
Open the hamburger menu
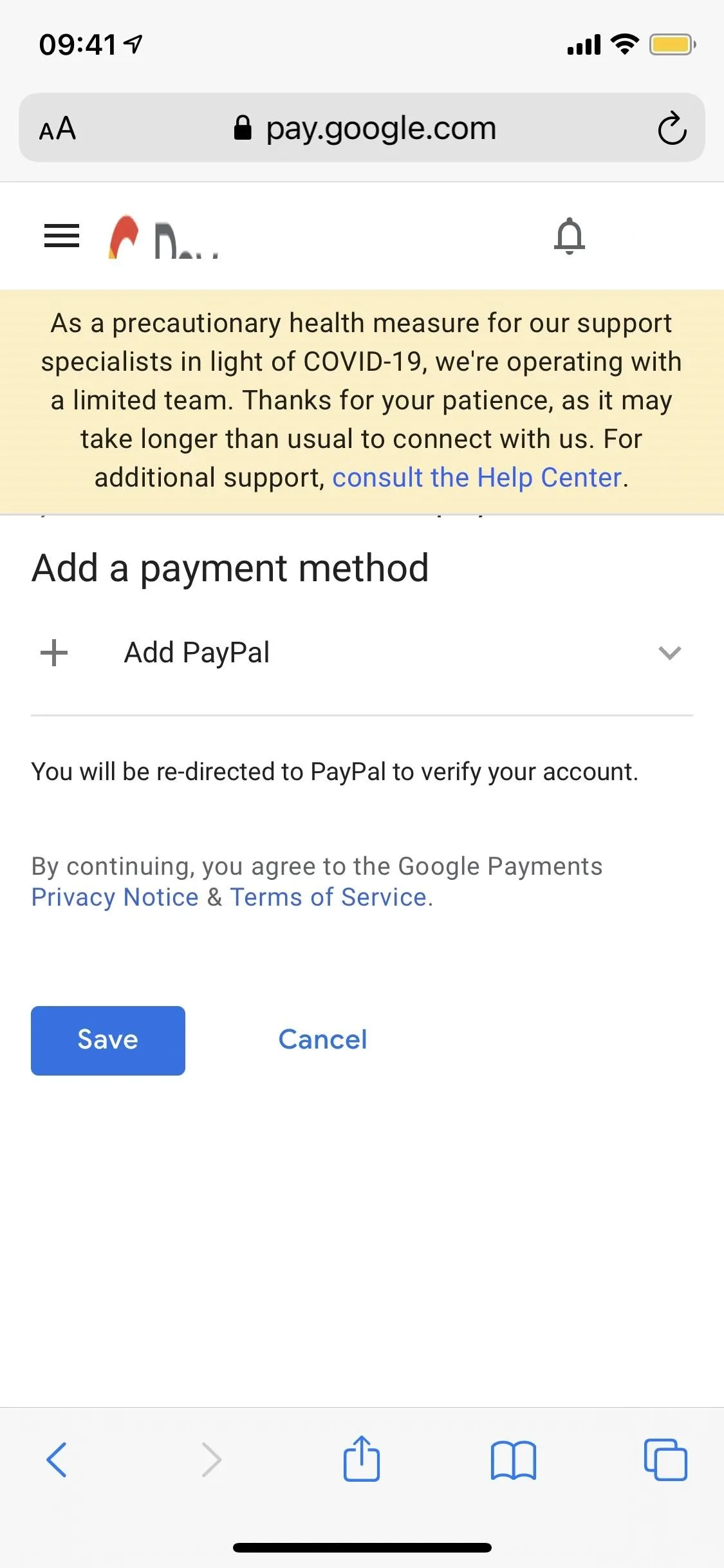tap(62, 236)
